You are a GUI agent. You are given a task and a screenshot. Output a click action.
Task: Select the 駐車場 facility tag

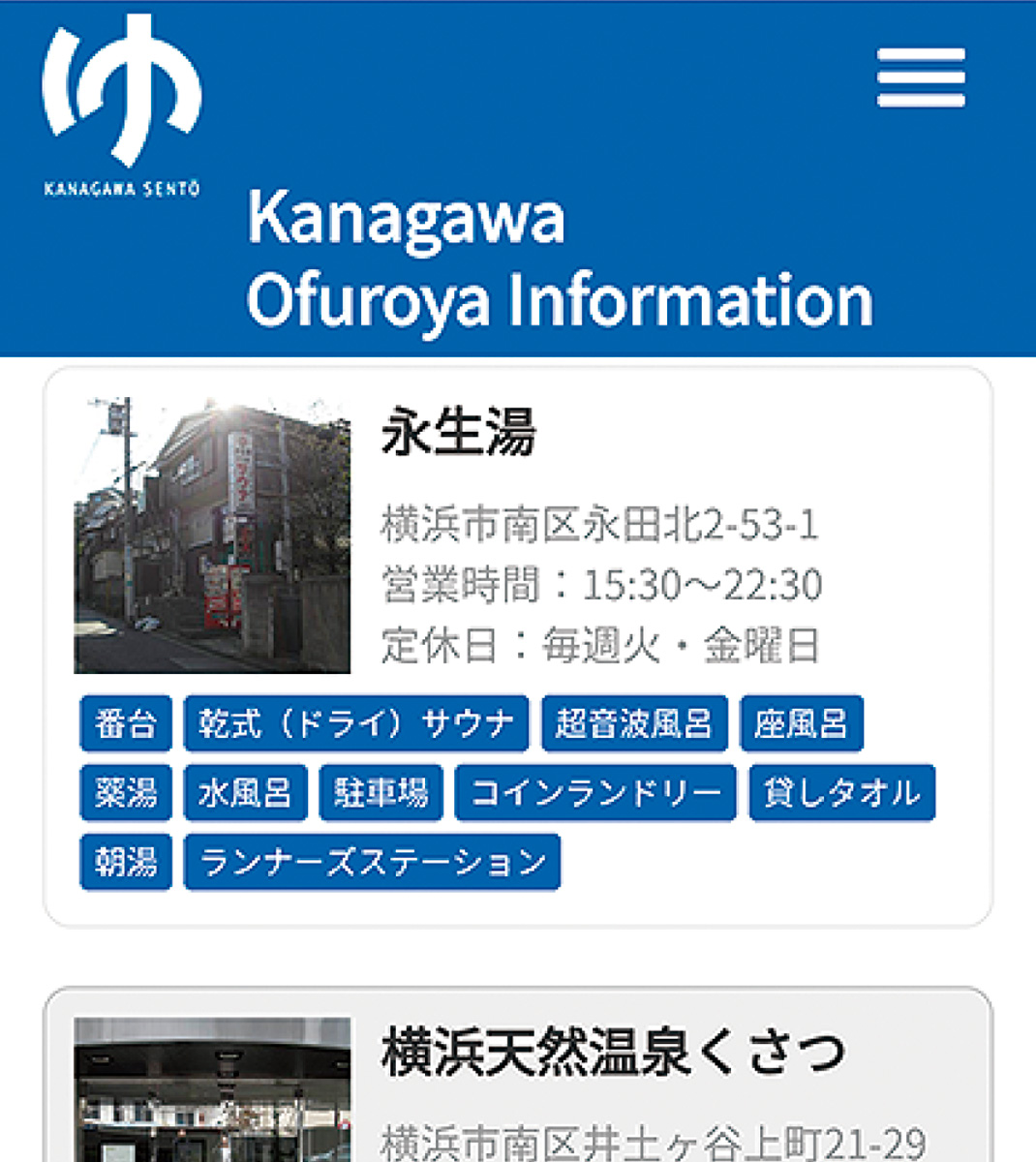coord(381,792)
